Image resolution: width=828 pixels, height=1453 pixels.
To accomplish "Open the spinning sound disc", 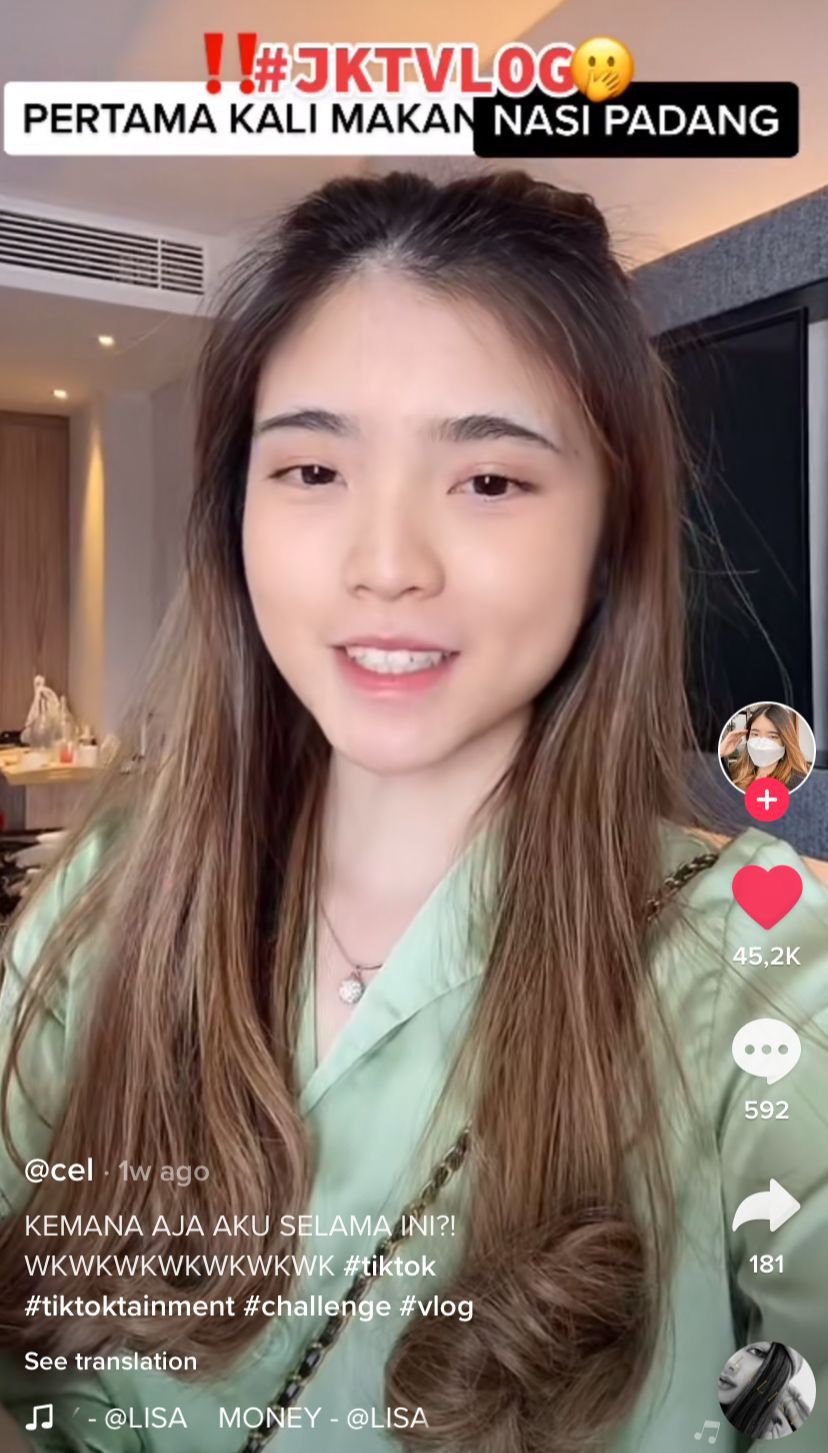I will (x=766, y=1390).
